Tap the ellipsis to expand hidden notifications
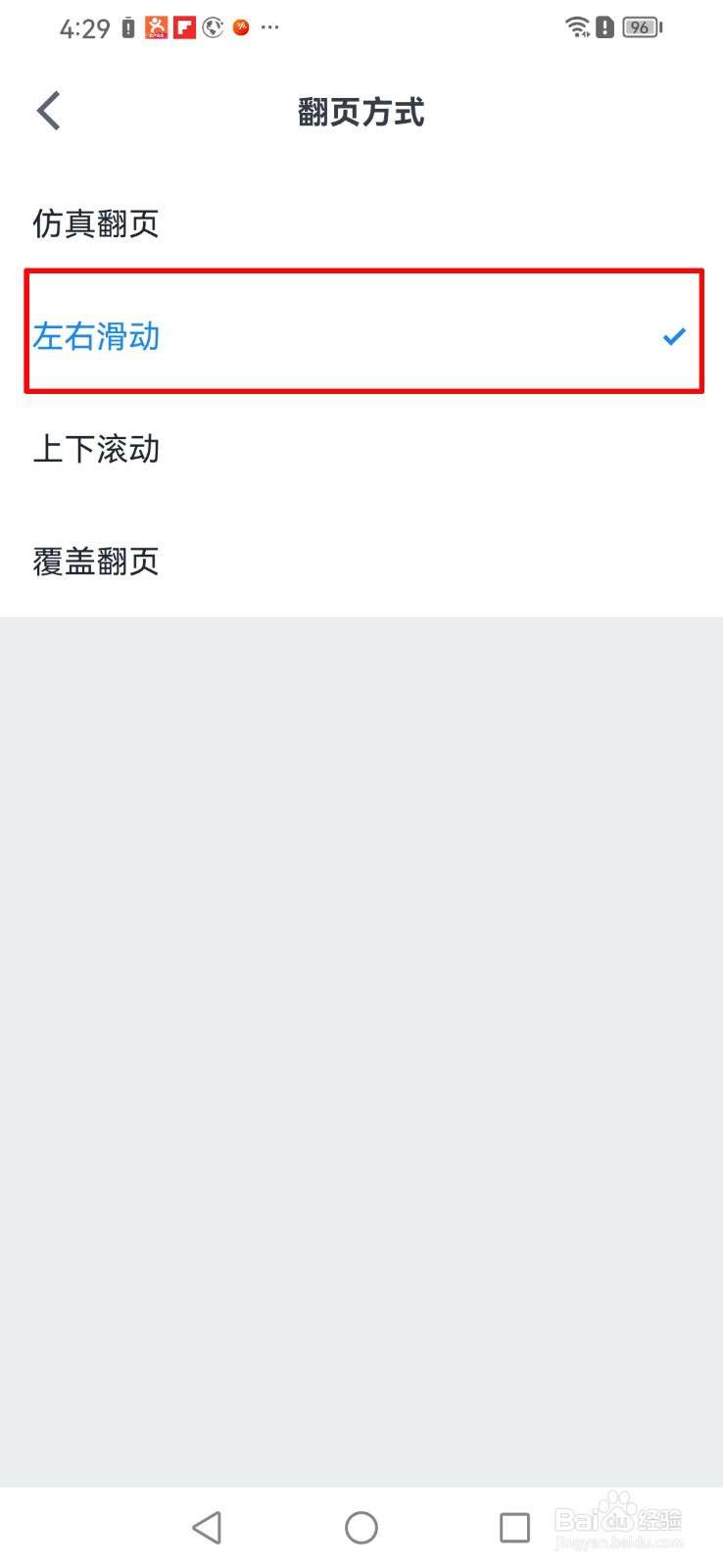Viewport: 723px width, 1568px height. point(268,27)
